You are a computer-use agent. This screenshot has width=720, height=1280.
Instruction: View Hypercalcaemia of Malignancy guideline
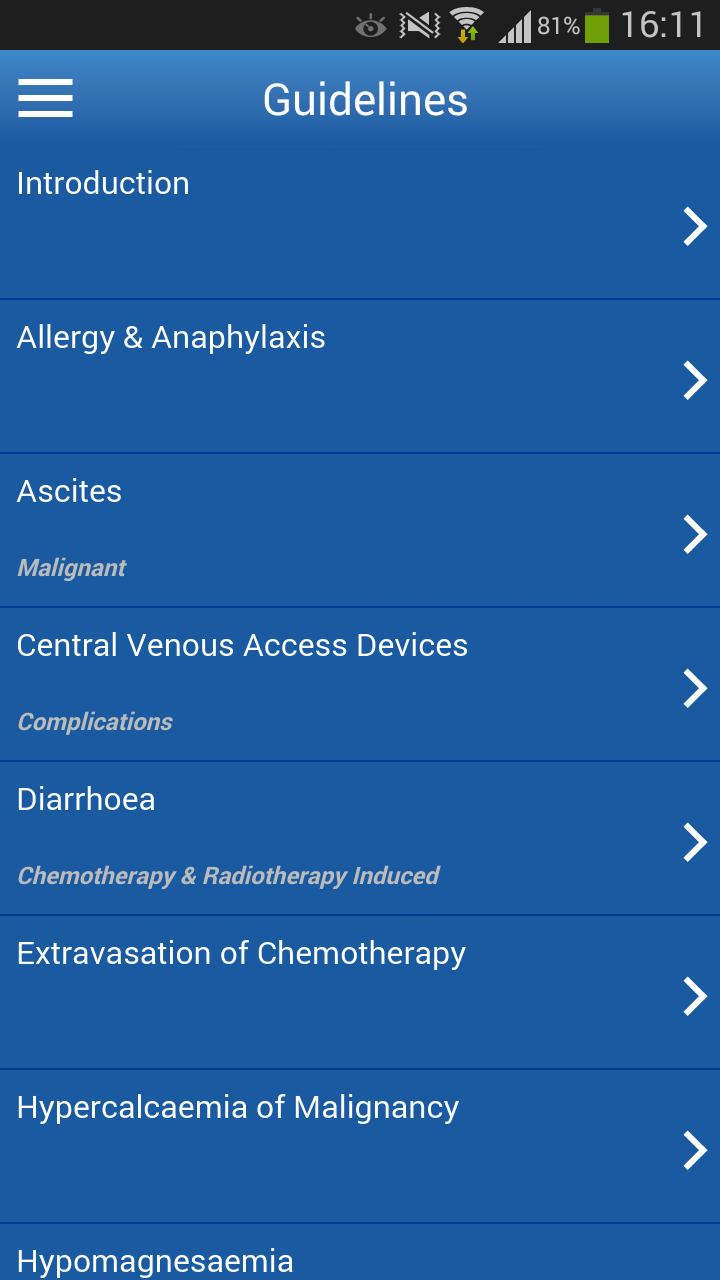click(360, 1149)
